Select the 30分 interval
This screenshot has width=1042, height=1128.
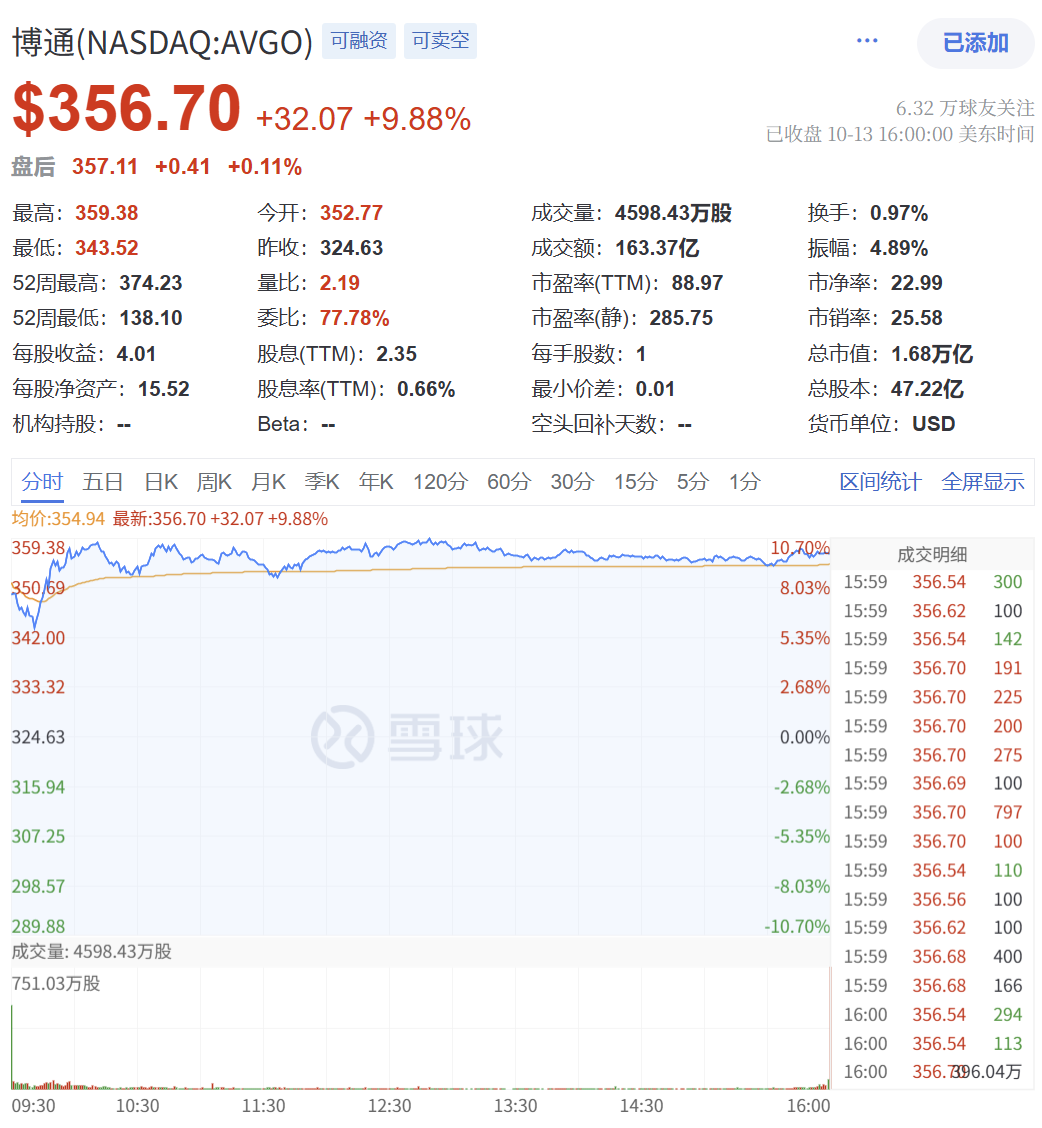click(572, 482)
